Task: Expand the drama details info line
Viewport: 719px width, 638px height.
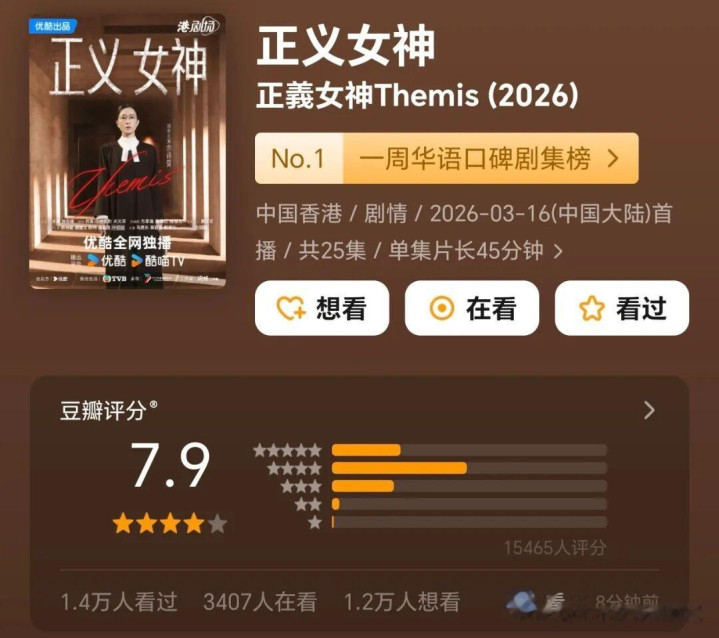Action: (557, 250)
